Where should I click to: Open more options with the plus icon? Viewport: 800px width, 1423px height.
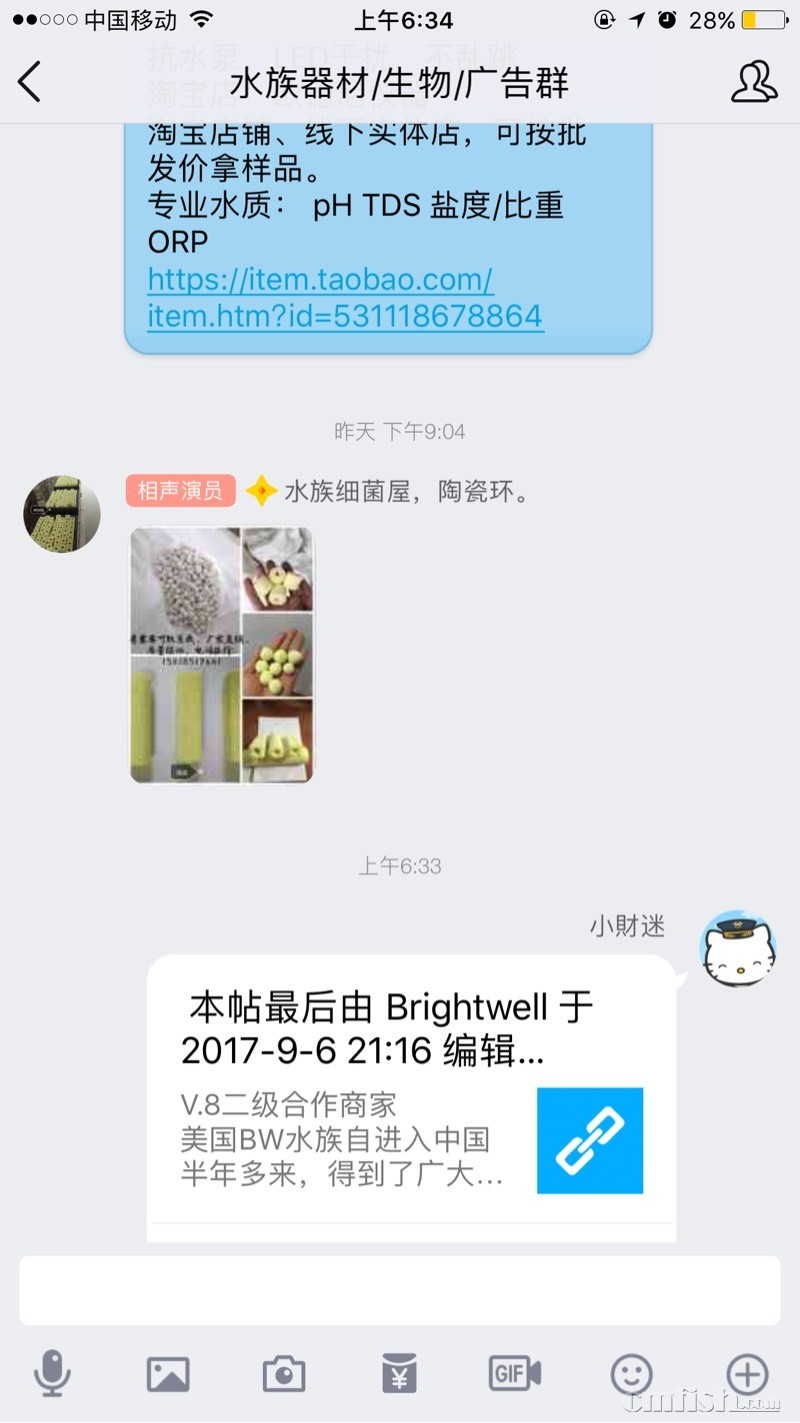tap(747, 1374)
